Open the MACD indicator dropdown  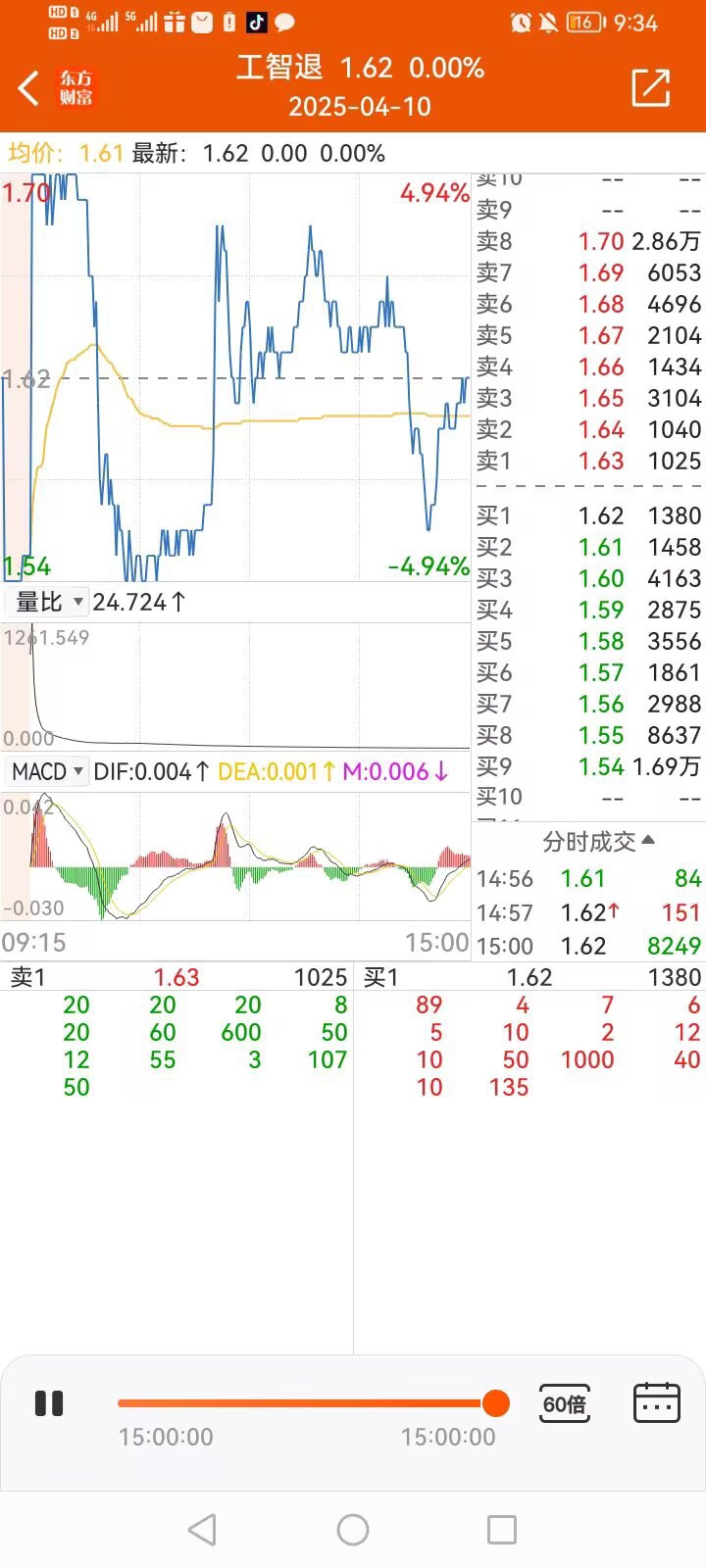[x=48, y=771]
